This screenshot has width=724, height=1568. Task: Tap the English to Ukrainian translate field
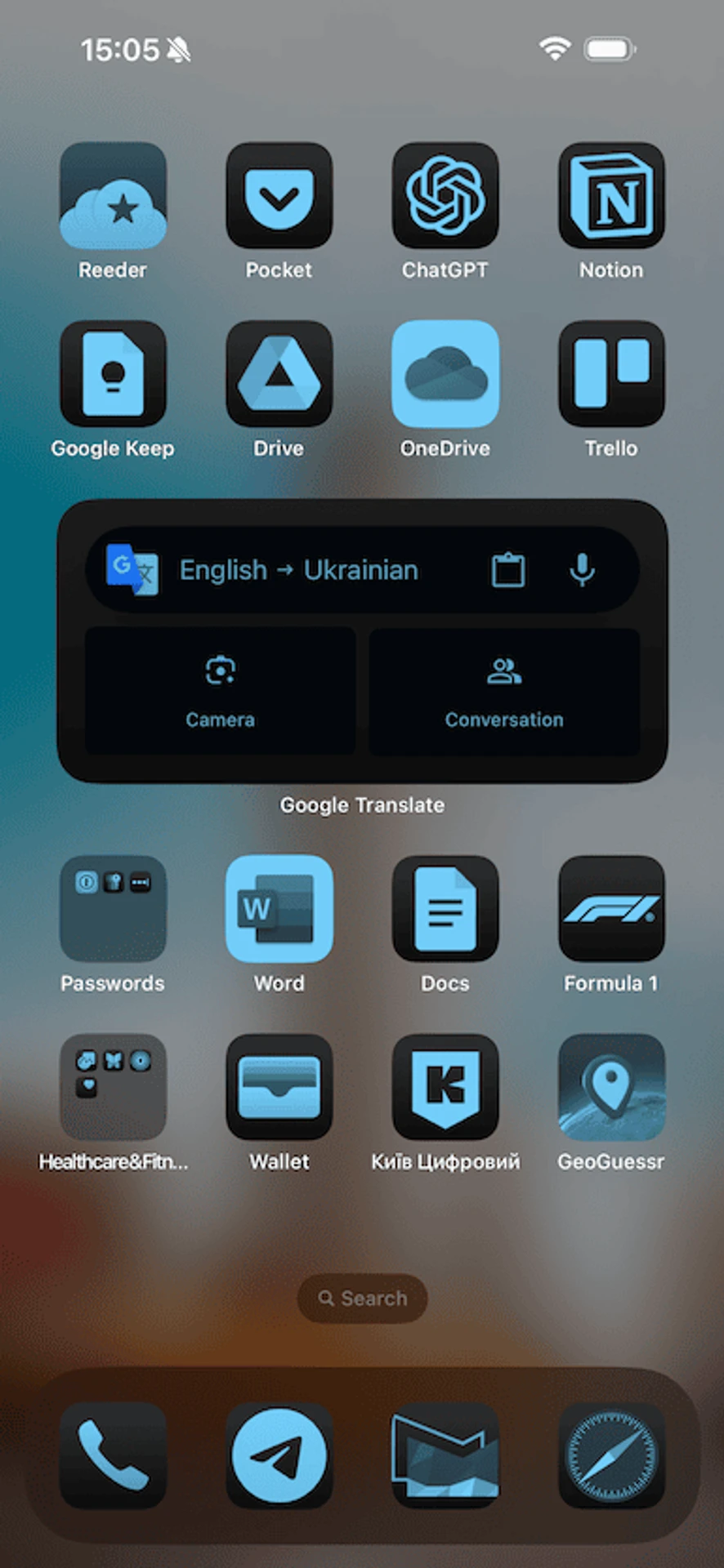(298, 570)
